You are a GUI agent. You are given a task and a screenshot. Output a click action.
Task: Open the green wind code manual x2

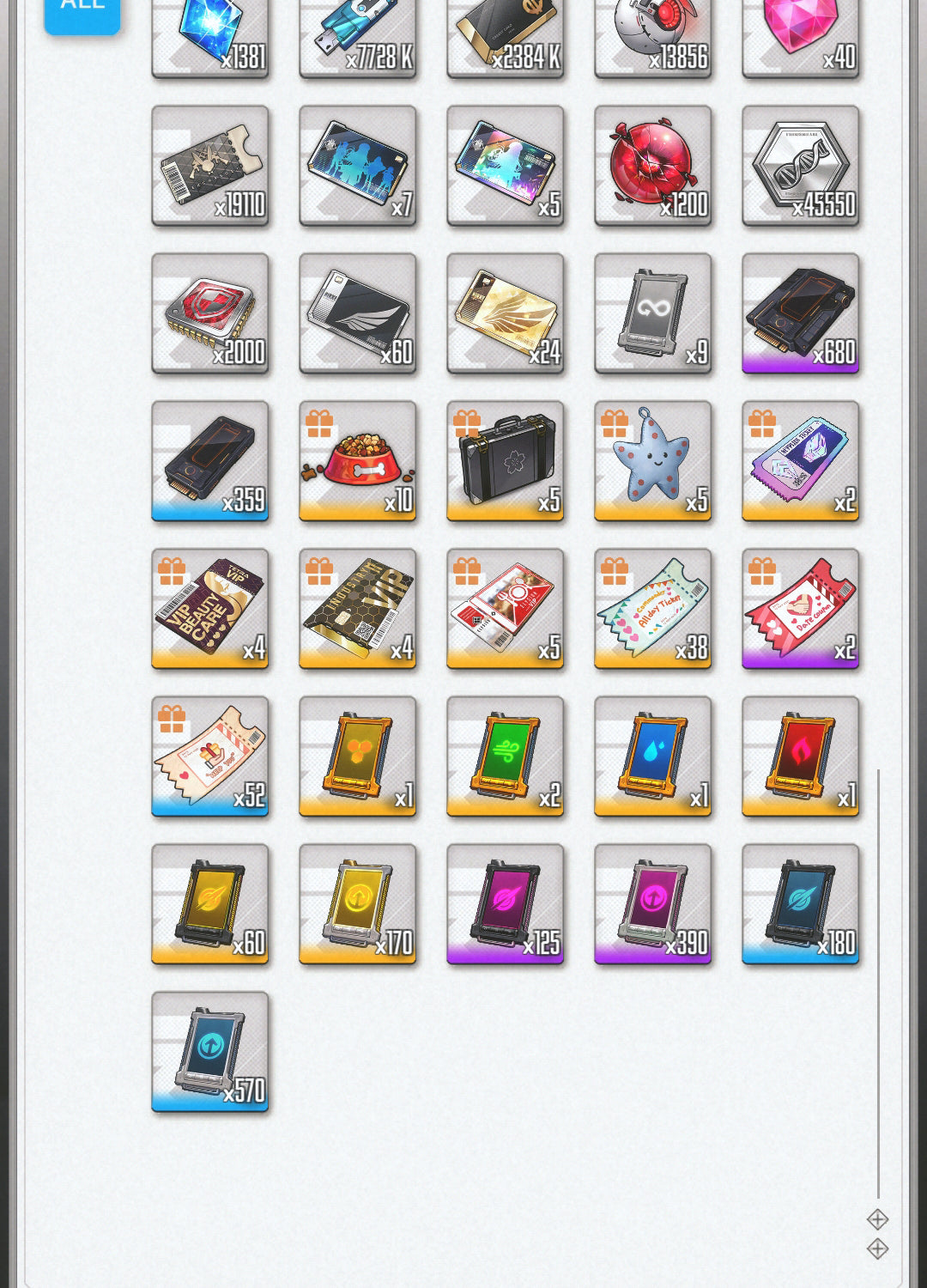pos(506,756)
